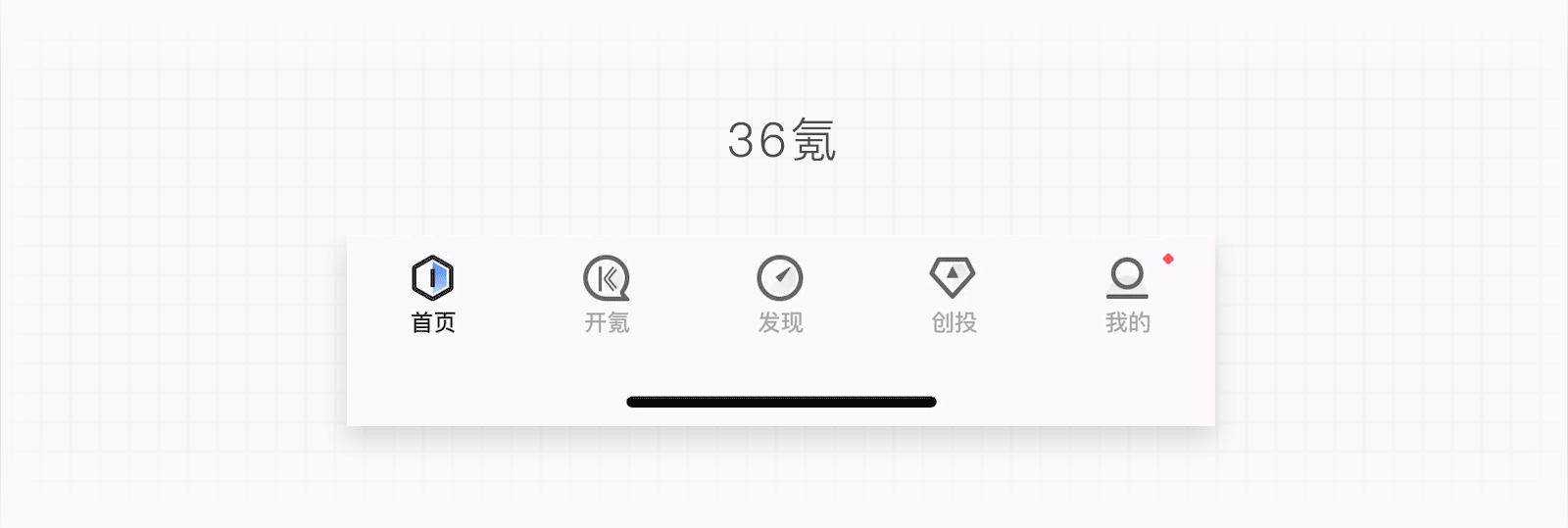Open the 我的 profile tab
This screenshot has width=1568, height=528.
tap(1127, 294)
